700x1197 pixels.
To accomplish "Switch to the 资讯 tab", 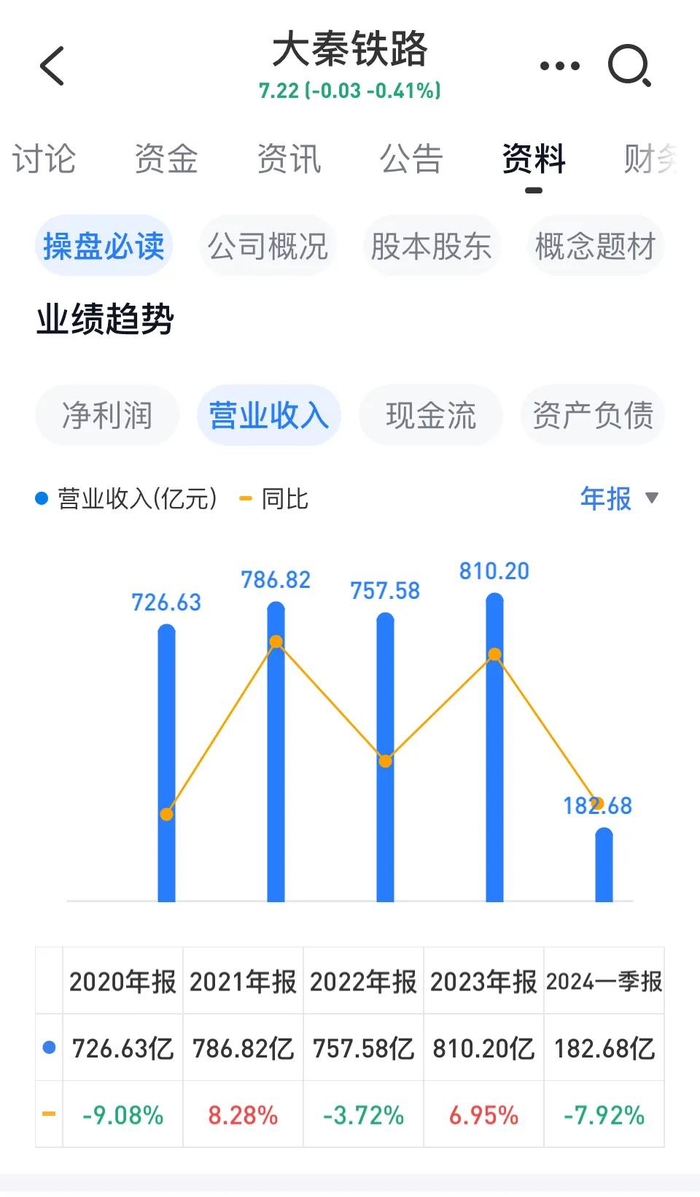I will [289, 159].
